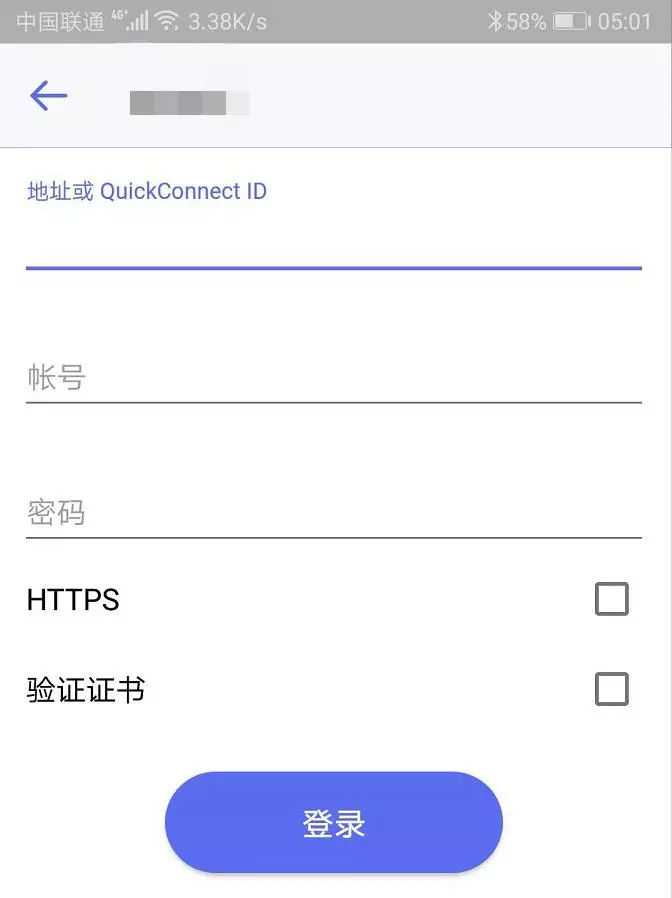Select the 帐号 input field
This screenshot has width=672, height=898.
tap(333, 378)
